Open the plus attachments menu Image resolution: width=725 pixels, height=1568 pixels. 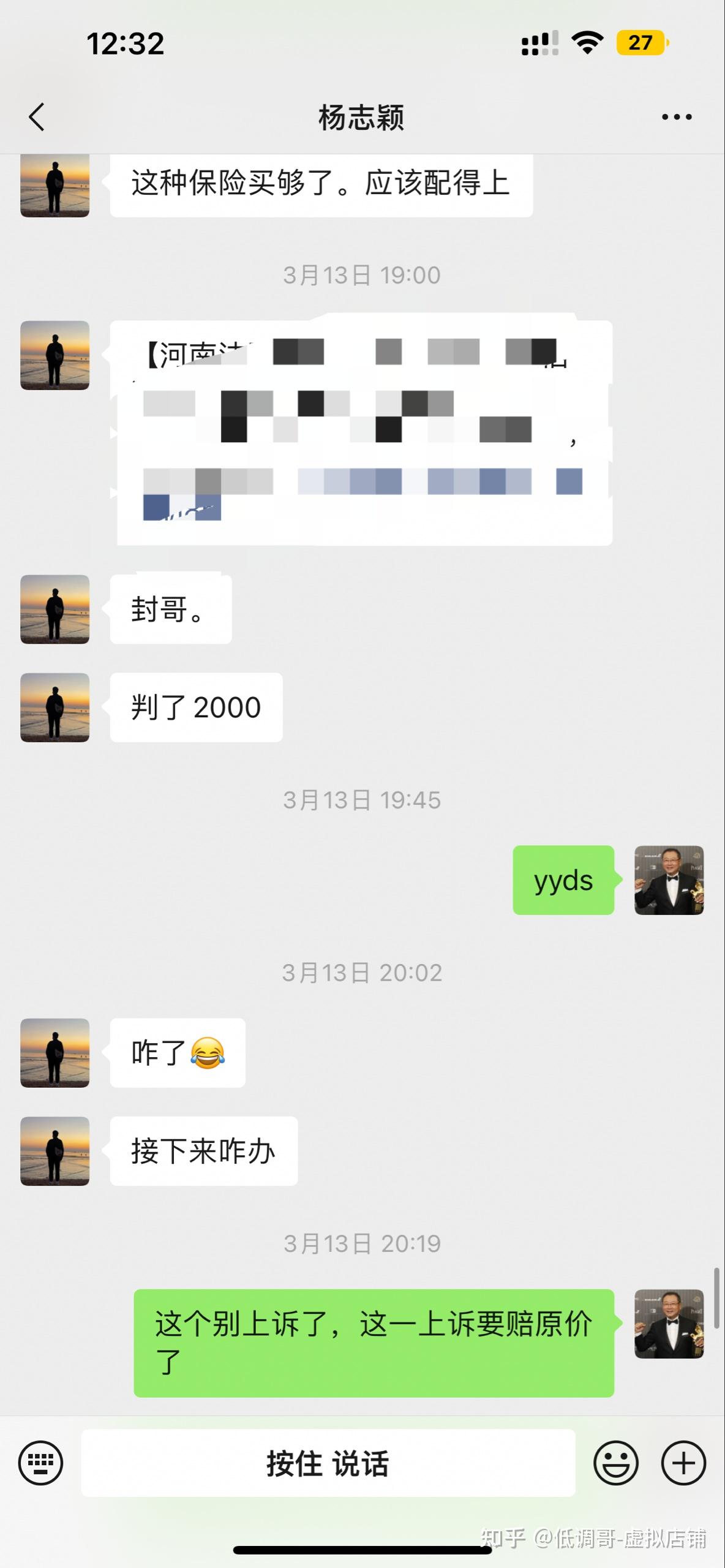click(x=683, y=1463)
